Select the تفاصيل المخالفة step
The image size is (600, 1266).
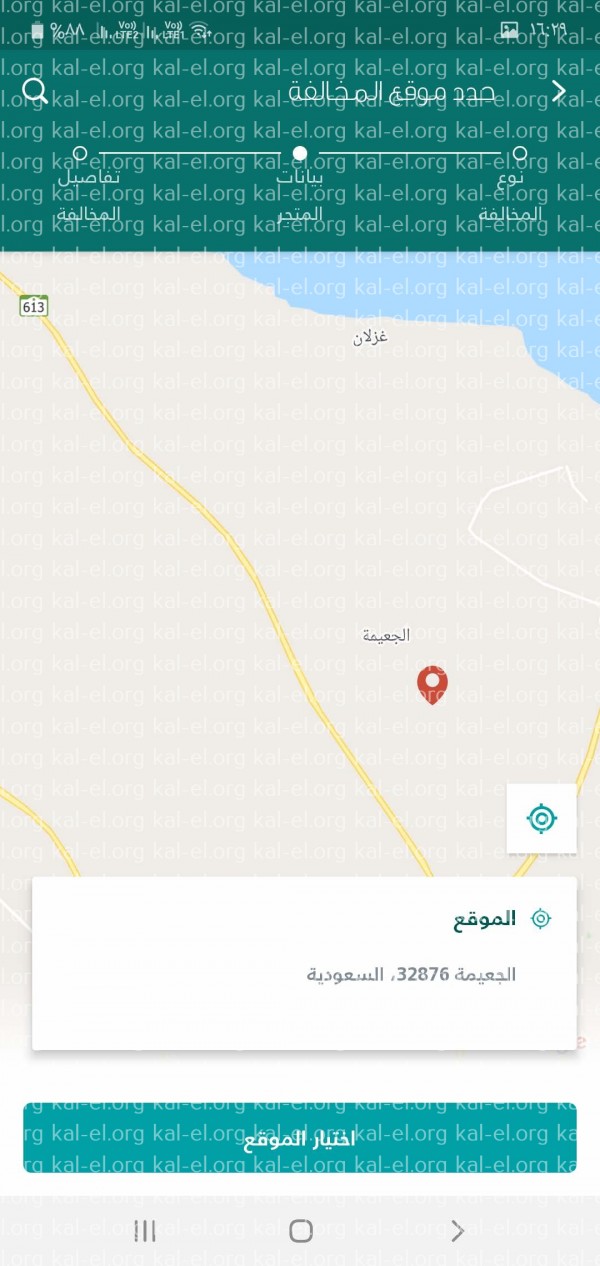80,154
